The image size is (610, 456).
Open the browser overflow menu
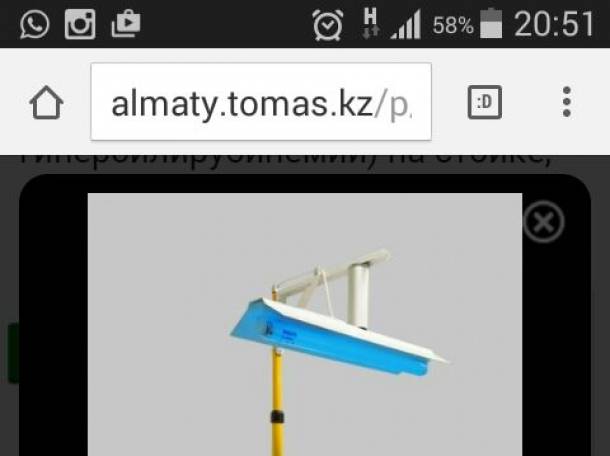pos(566,102)
